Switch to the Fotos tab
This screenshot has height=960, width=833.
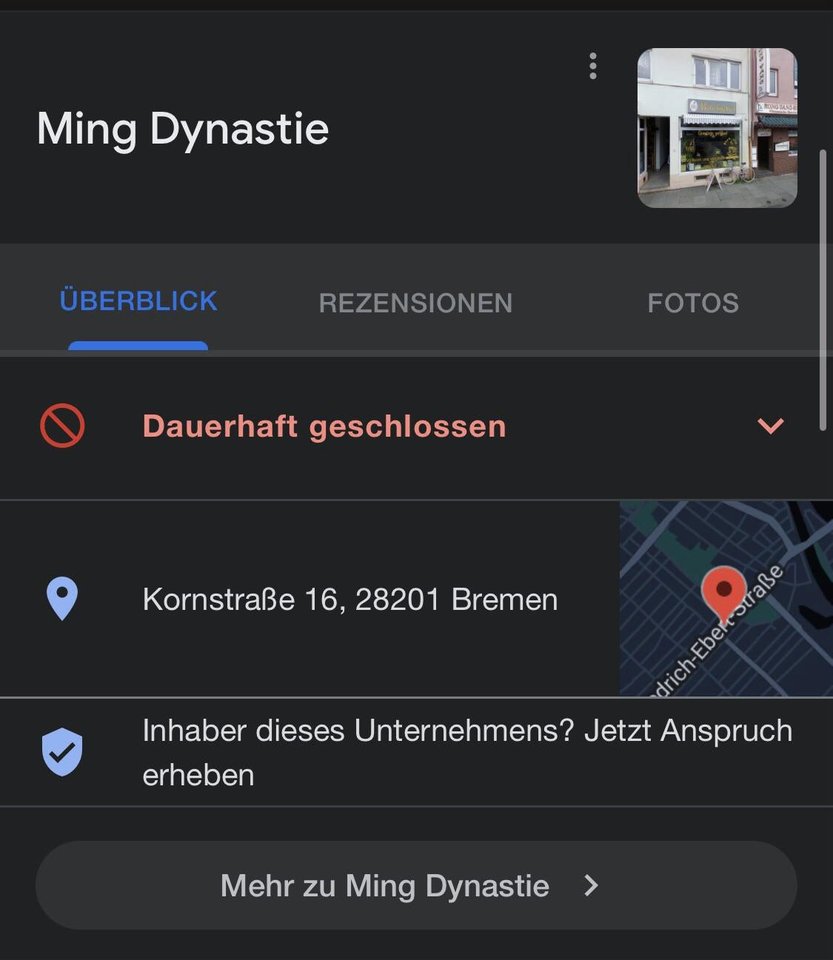click(x=693, y=303)
